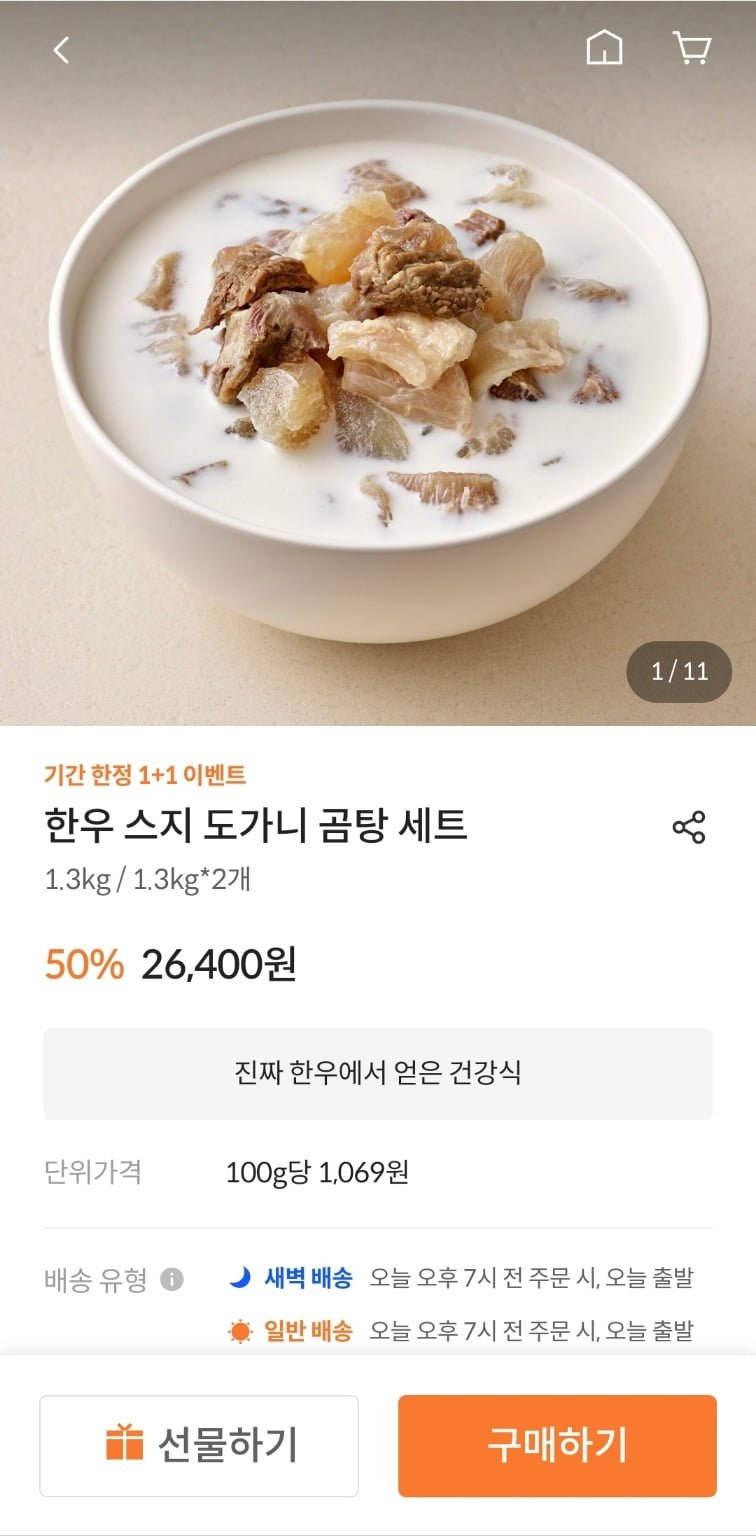Screen dimensions: 756x1536
Task: Open the shopping cart
Action: click(x=691, y=48)
